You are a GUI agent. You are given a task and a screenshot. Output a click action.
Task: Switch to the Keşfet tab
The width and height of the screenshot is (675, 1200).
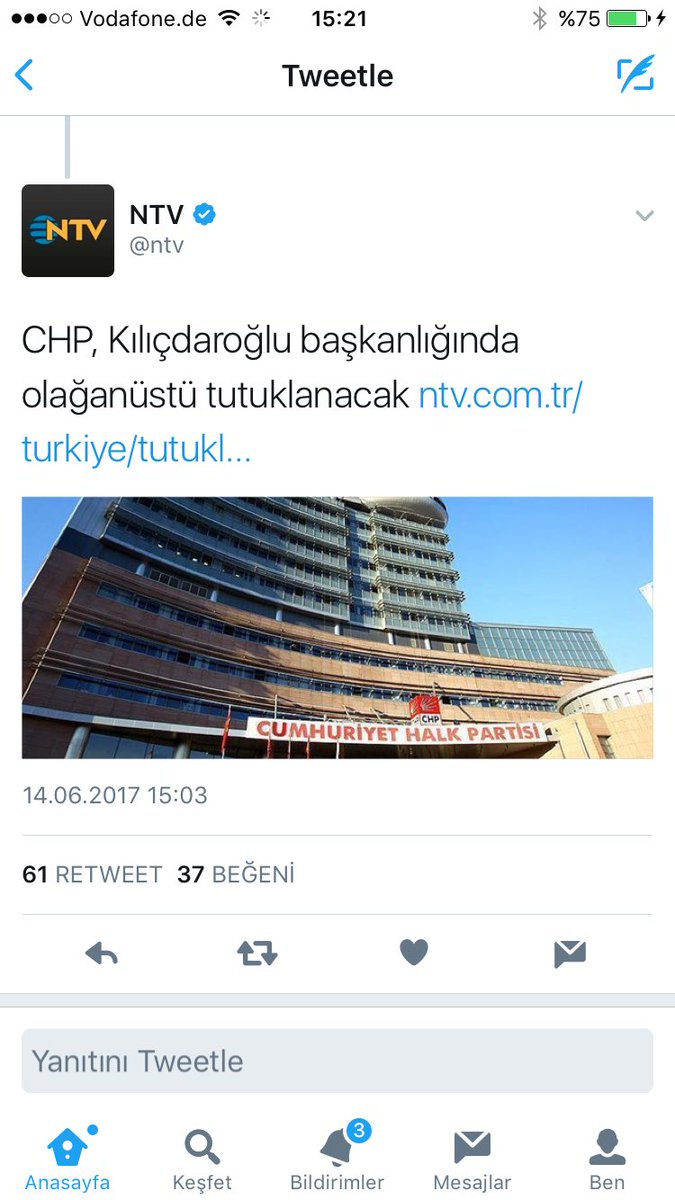[x=202, y=1160]
